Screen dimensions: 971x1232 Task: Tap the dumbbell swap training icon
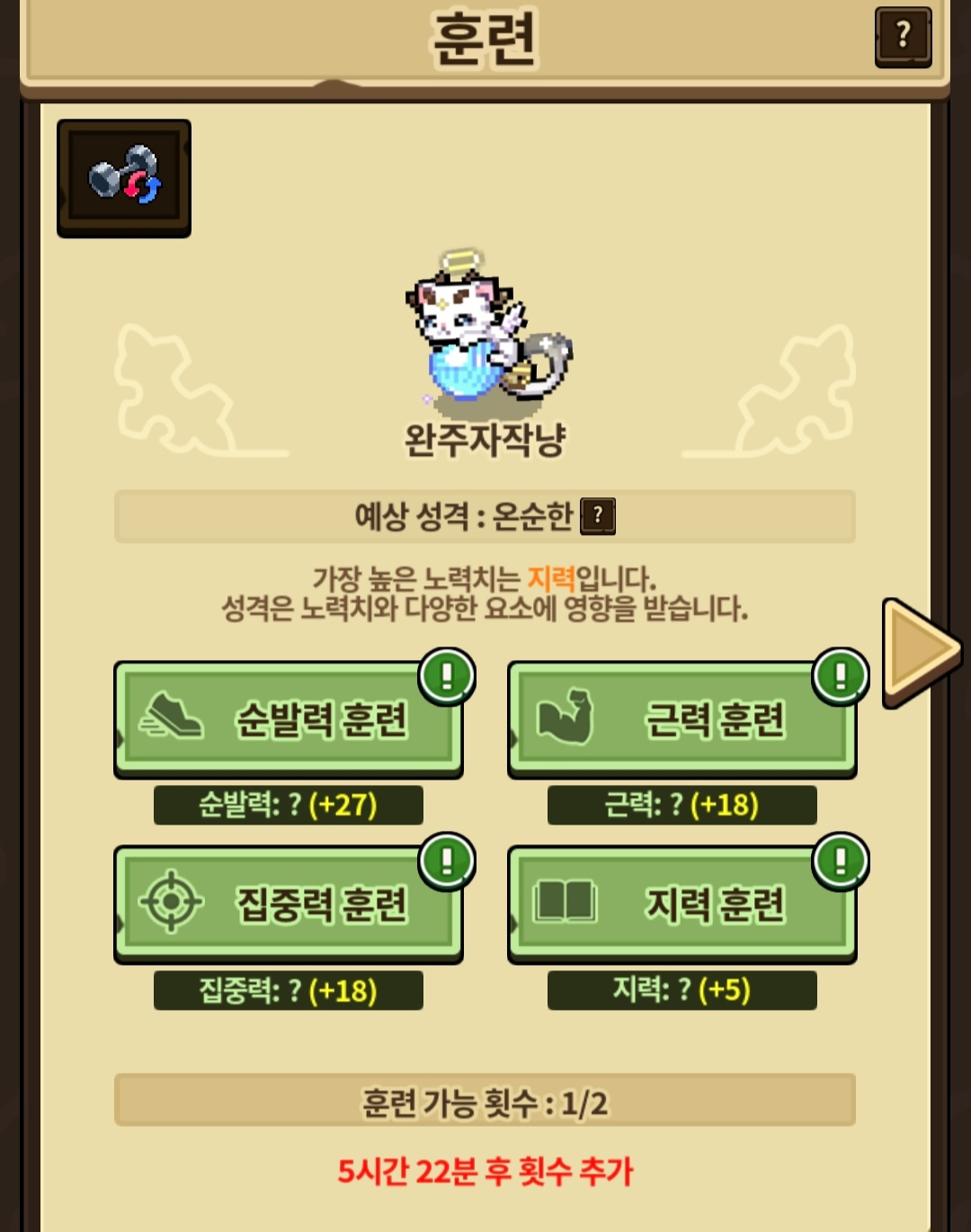(124, 178)
